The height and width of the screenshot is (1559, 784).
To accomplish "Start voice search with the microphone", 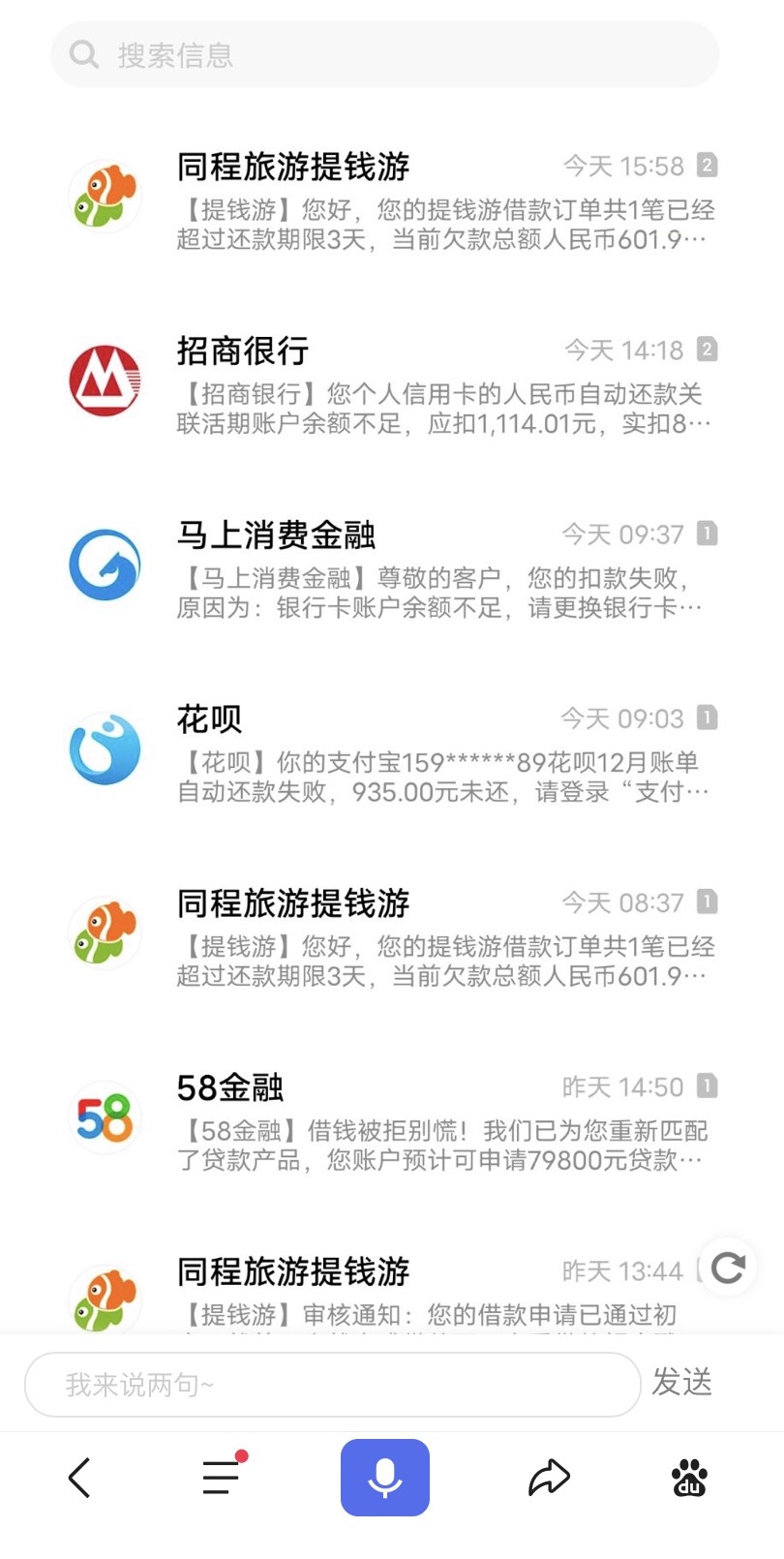I will pos(384,1478).
